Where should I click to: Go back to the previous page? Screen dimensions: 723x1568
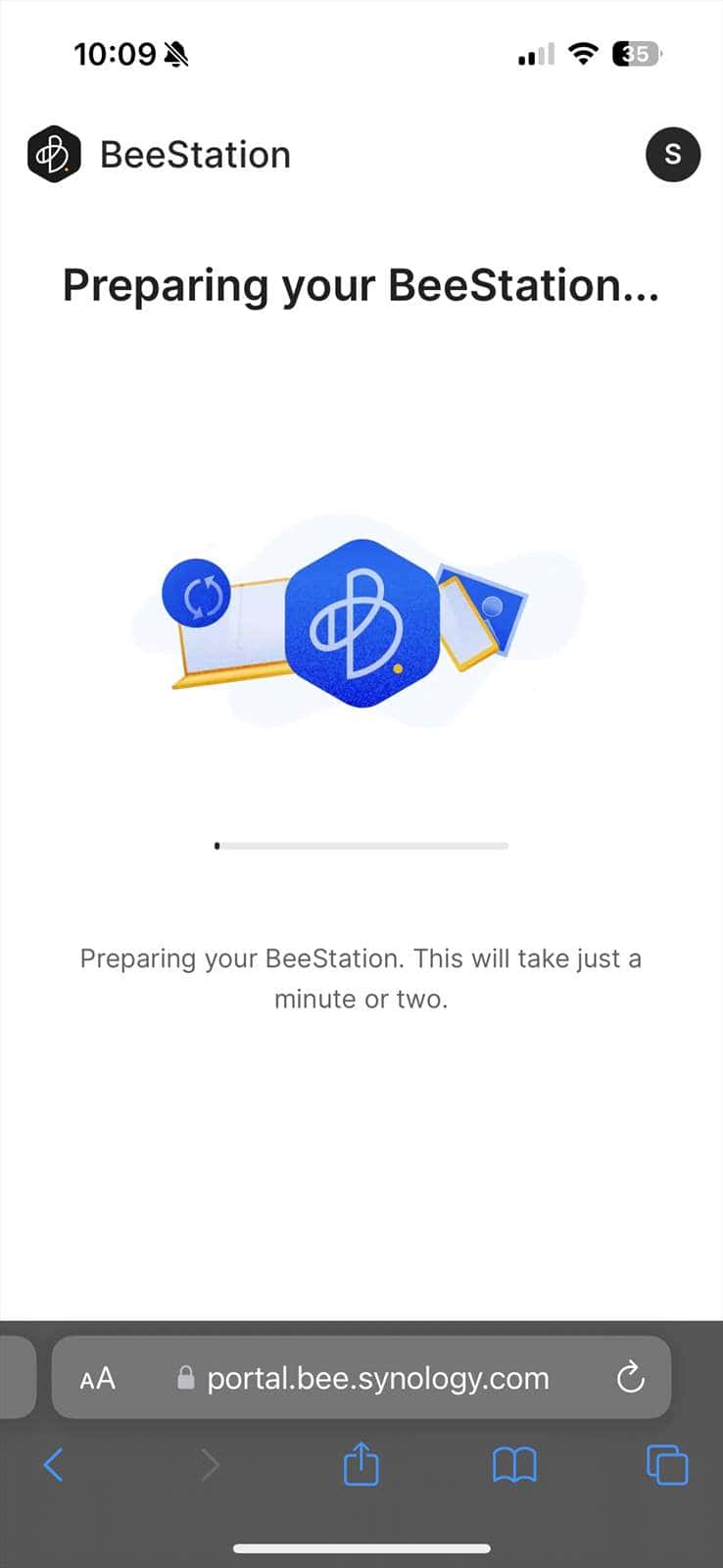[54, 1466]
